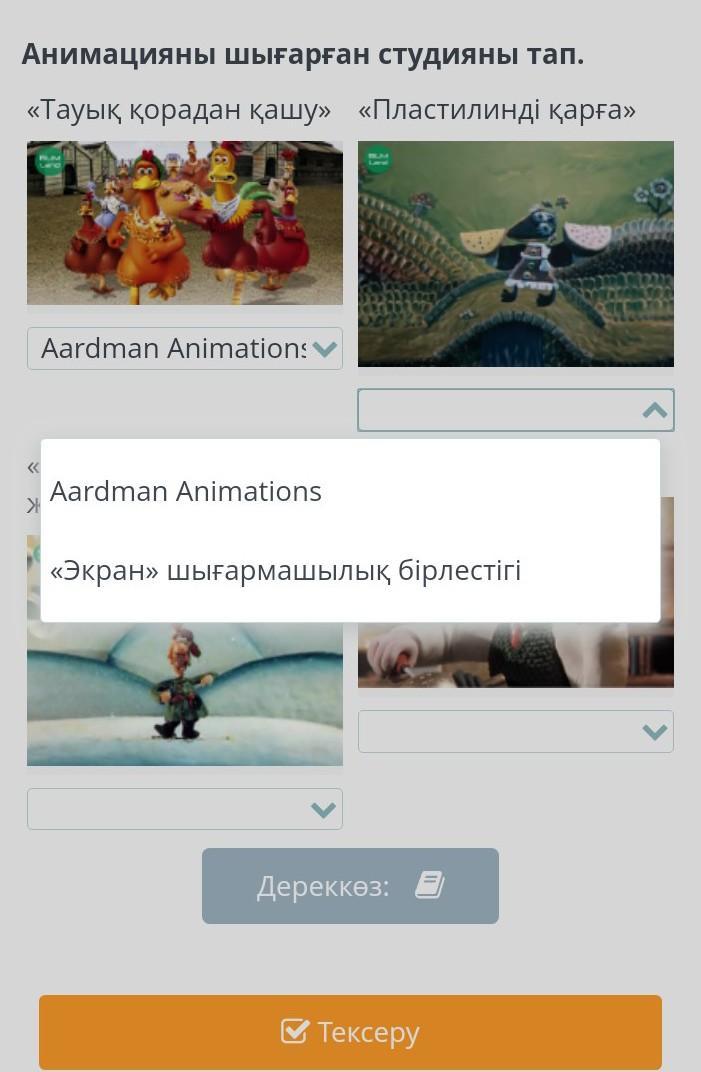
Task: Collapse the dropdown under «Пластилинді қарға»
Action: (516, 410)
